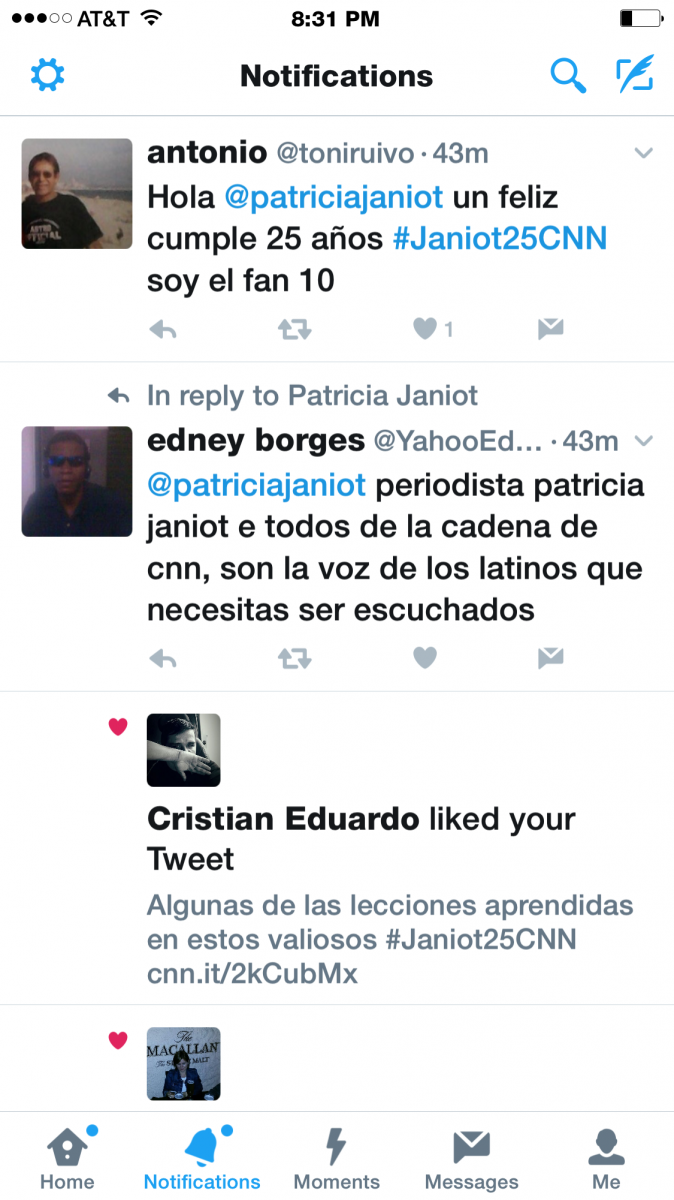Open the settings gear icon

coord(47,75)
